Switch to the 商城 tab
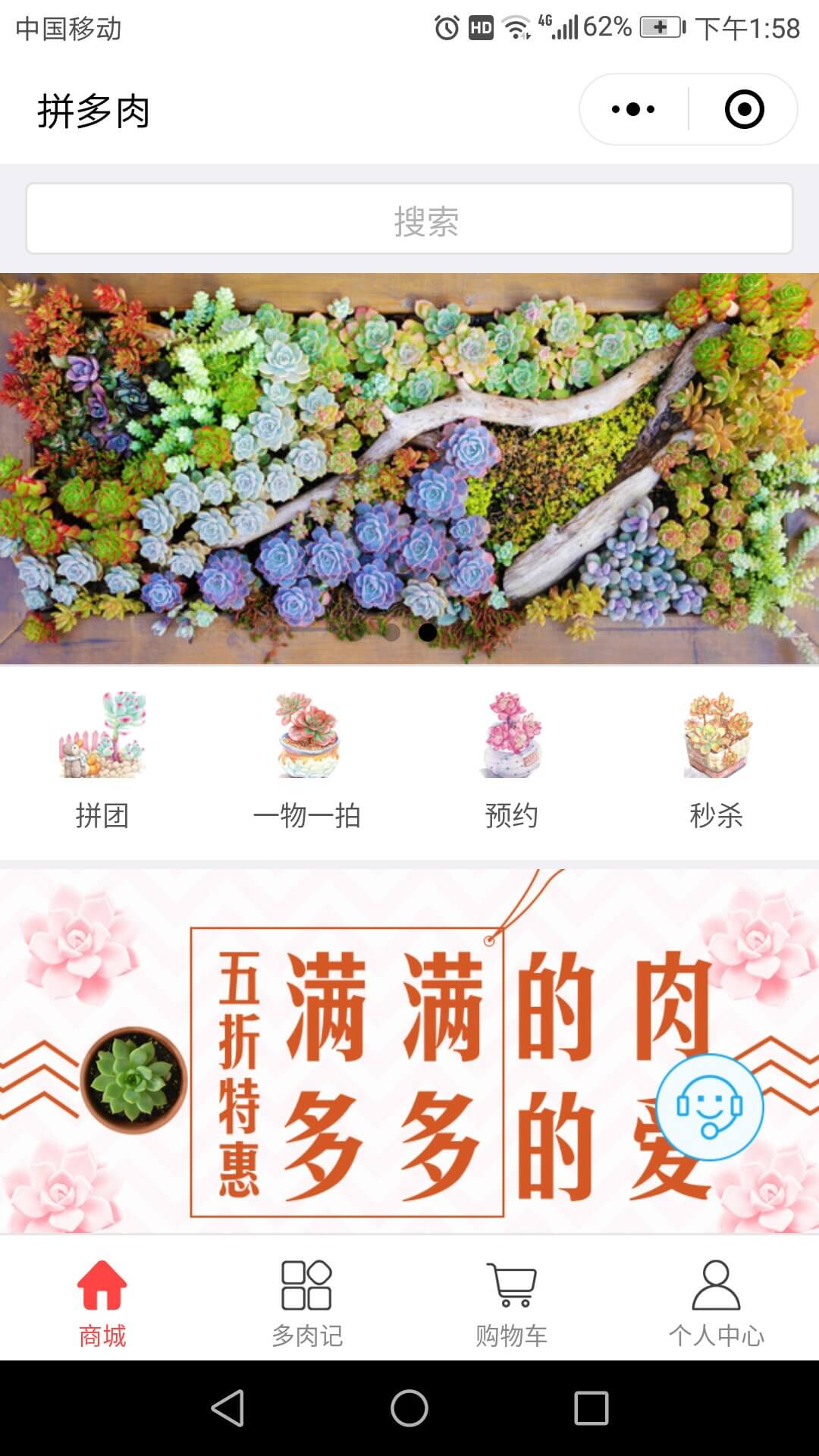Image resolution: width=819 pixels, height=1456 pixels. (x=102, y=1303)
